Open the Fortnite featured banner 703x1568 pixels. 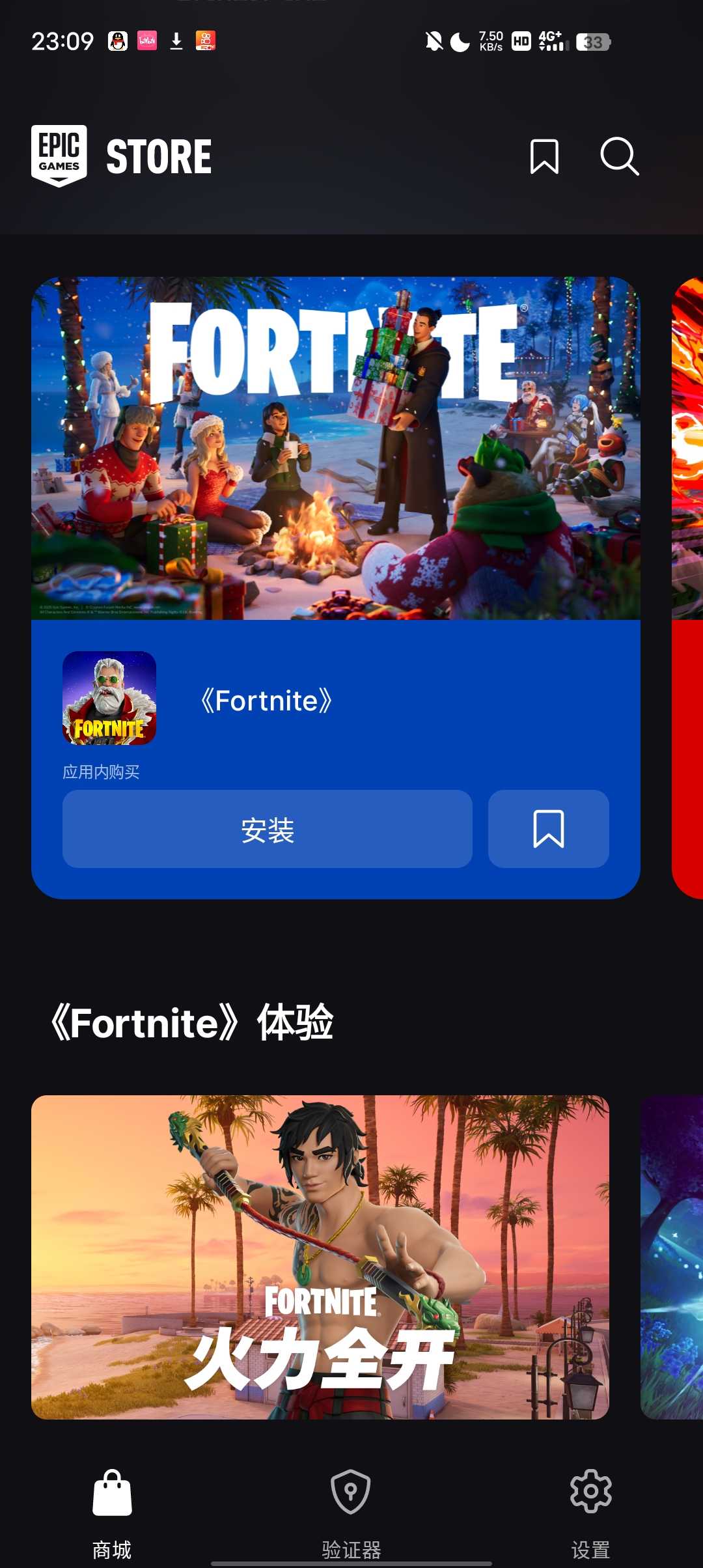coord(335,448)
